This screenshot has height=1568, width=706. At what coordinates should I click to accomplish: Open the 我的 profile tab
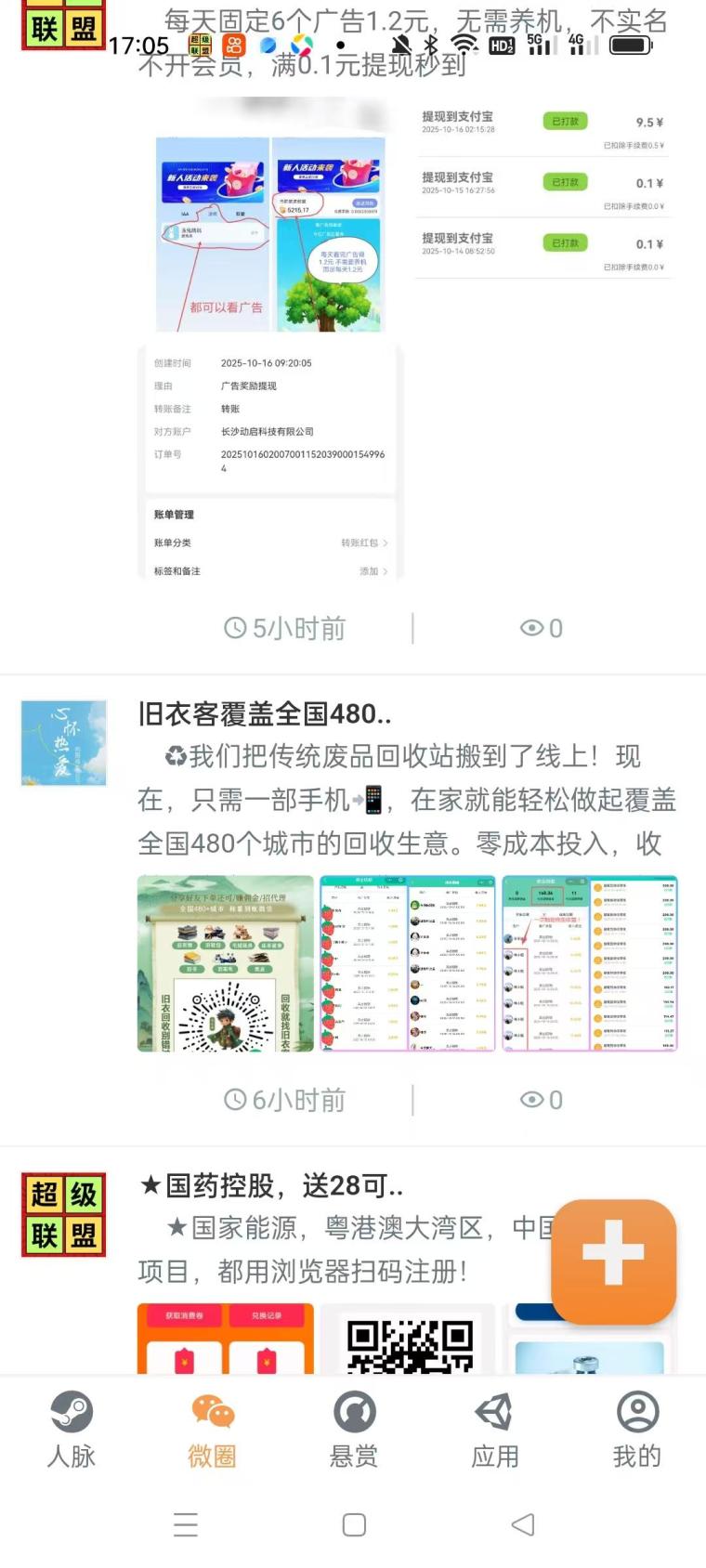[x=637, y=1430]
